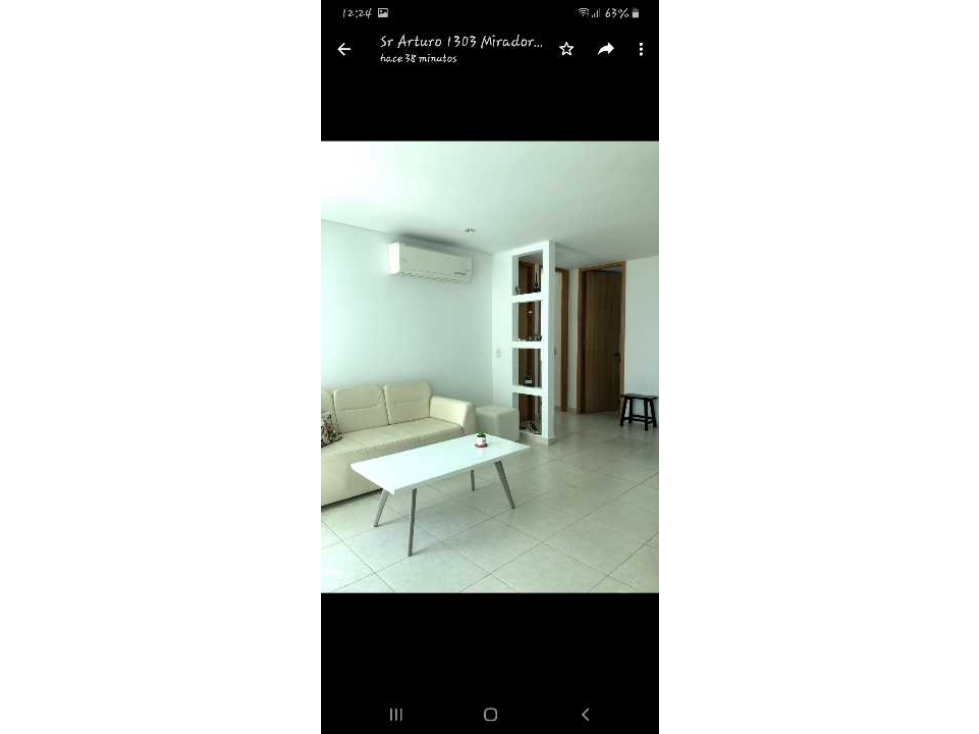Tap the system home button
The width and height of the screenshot is (979, 734).
pos(490,714)
